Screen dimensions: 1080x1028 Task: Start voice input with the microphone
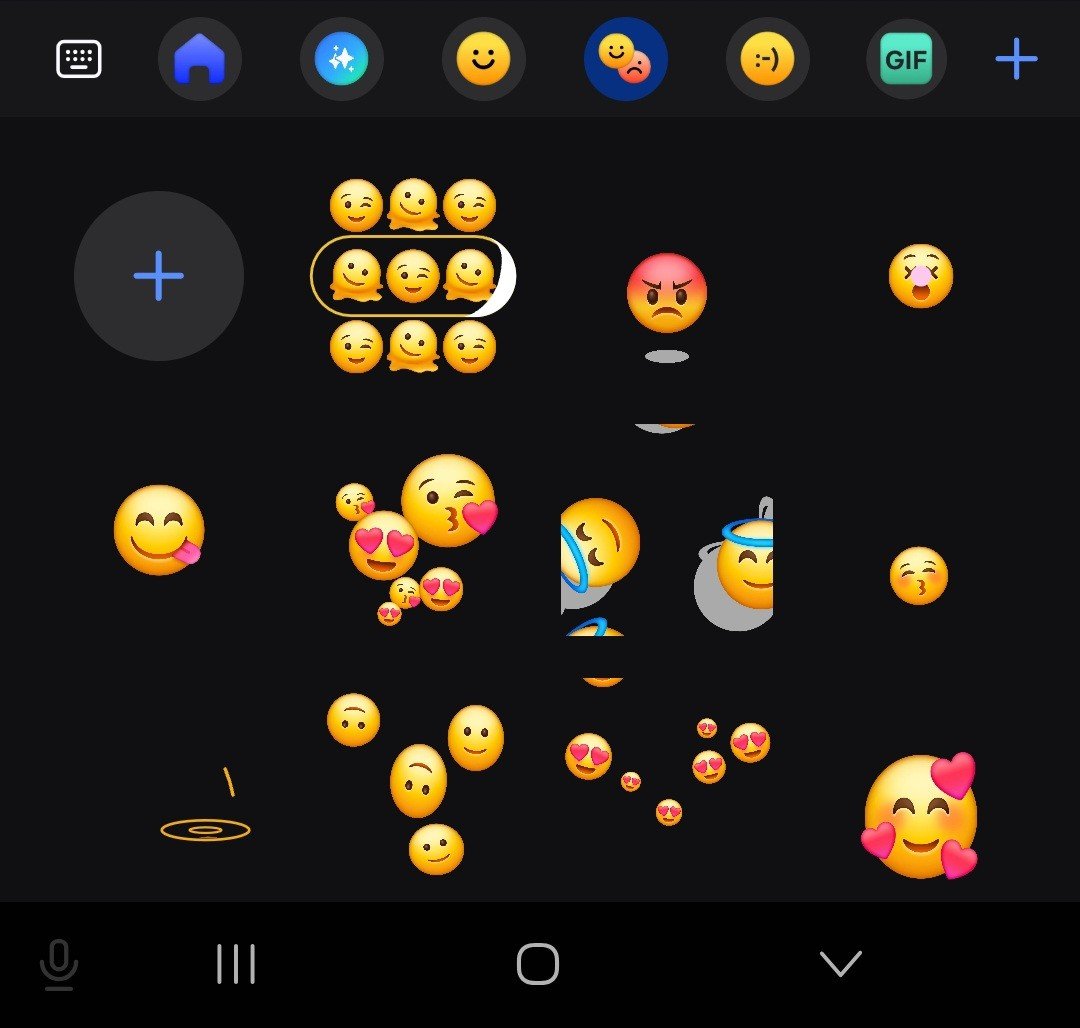(59, 964)
